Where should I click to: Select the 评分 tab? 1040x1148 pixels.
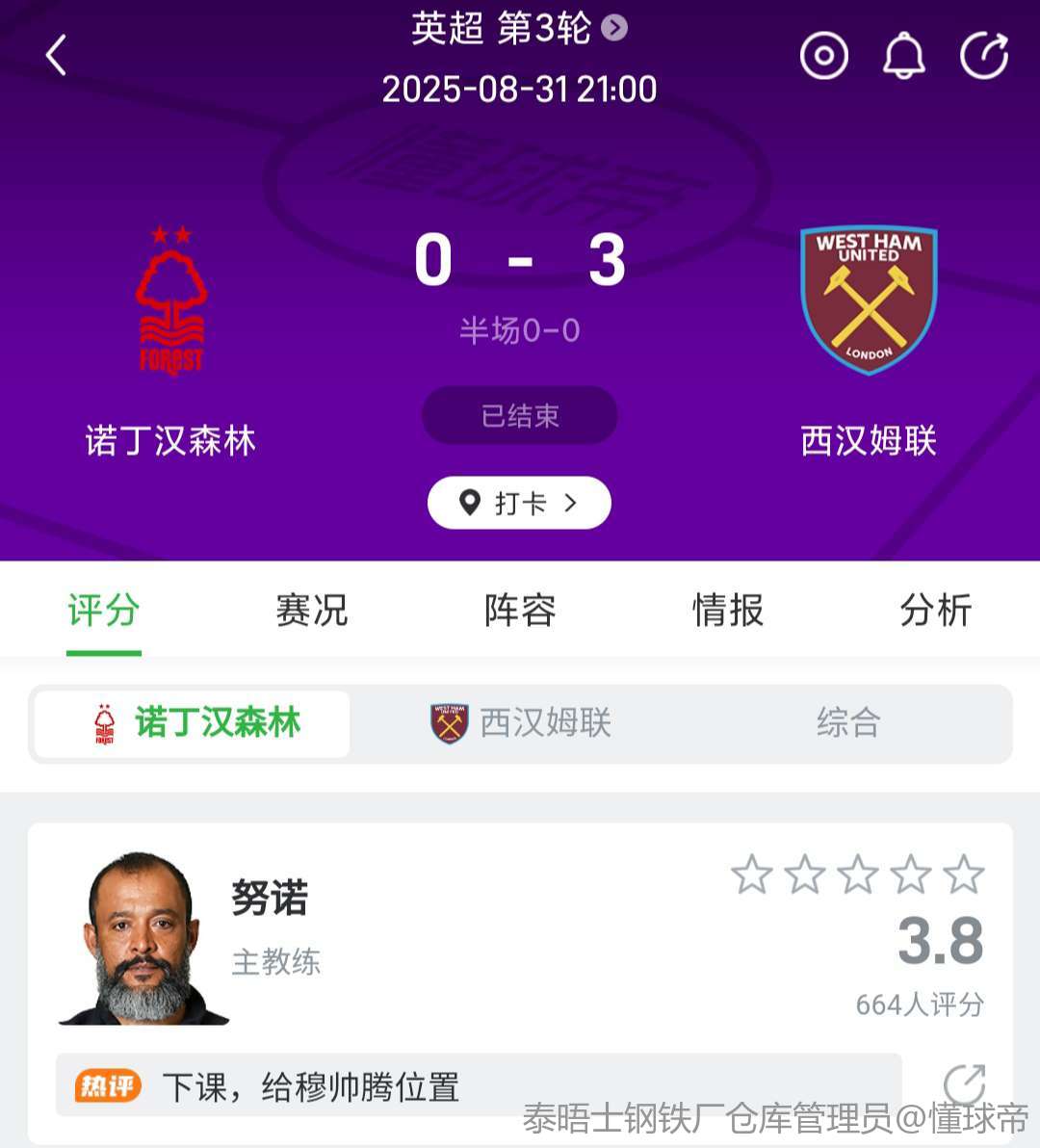(x=104, y=611)
